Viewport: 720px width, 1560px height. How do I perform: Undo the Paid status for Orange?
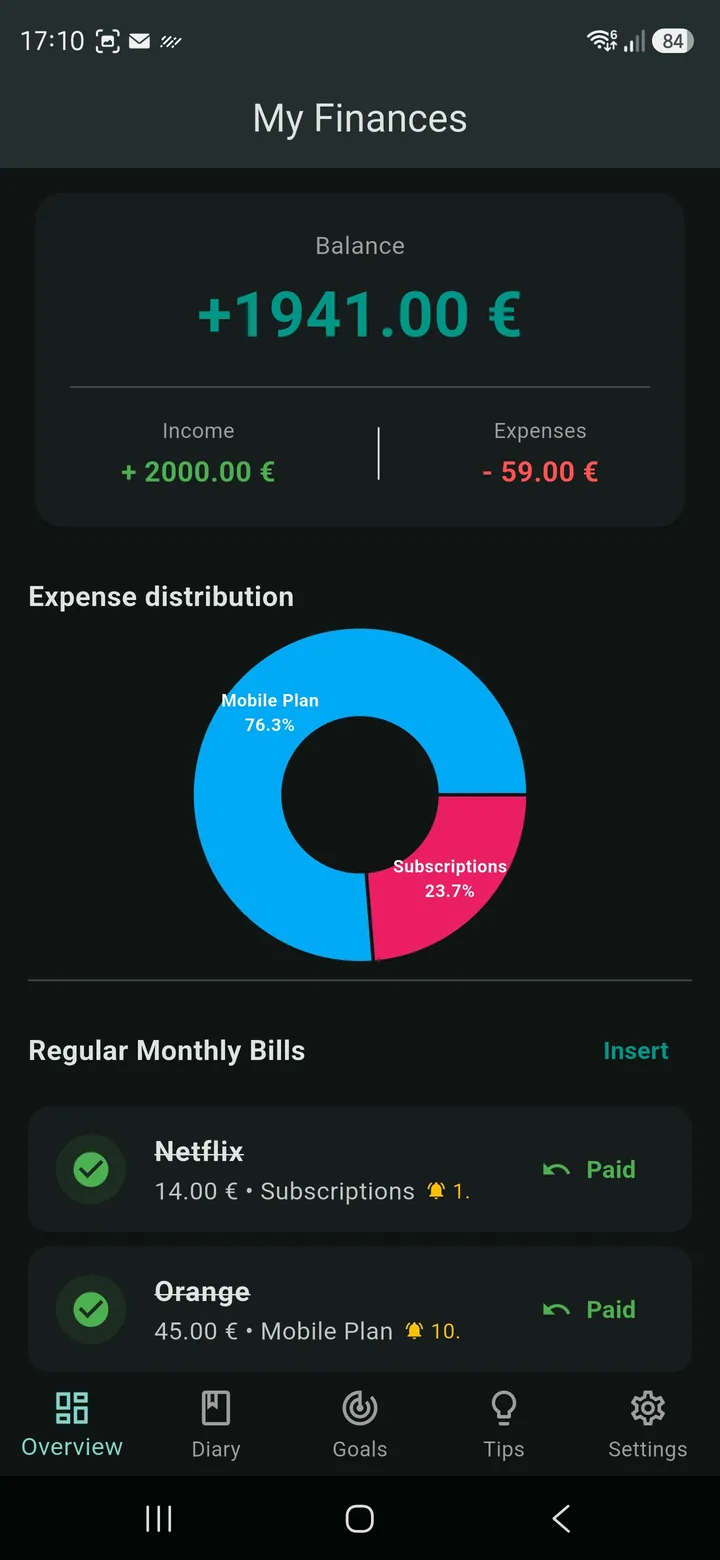click(x=589, y=1309)
